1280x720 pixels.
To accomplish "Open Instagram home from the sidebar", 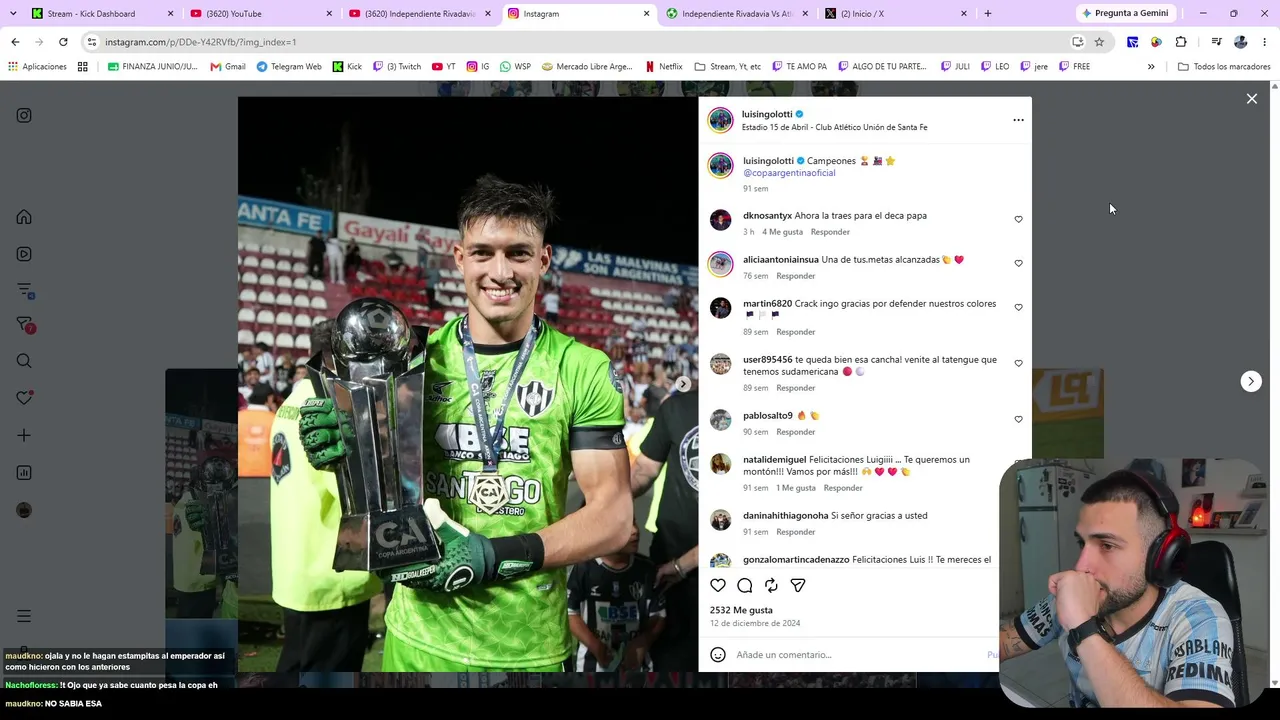I will 24,217.
